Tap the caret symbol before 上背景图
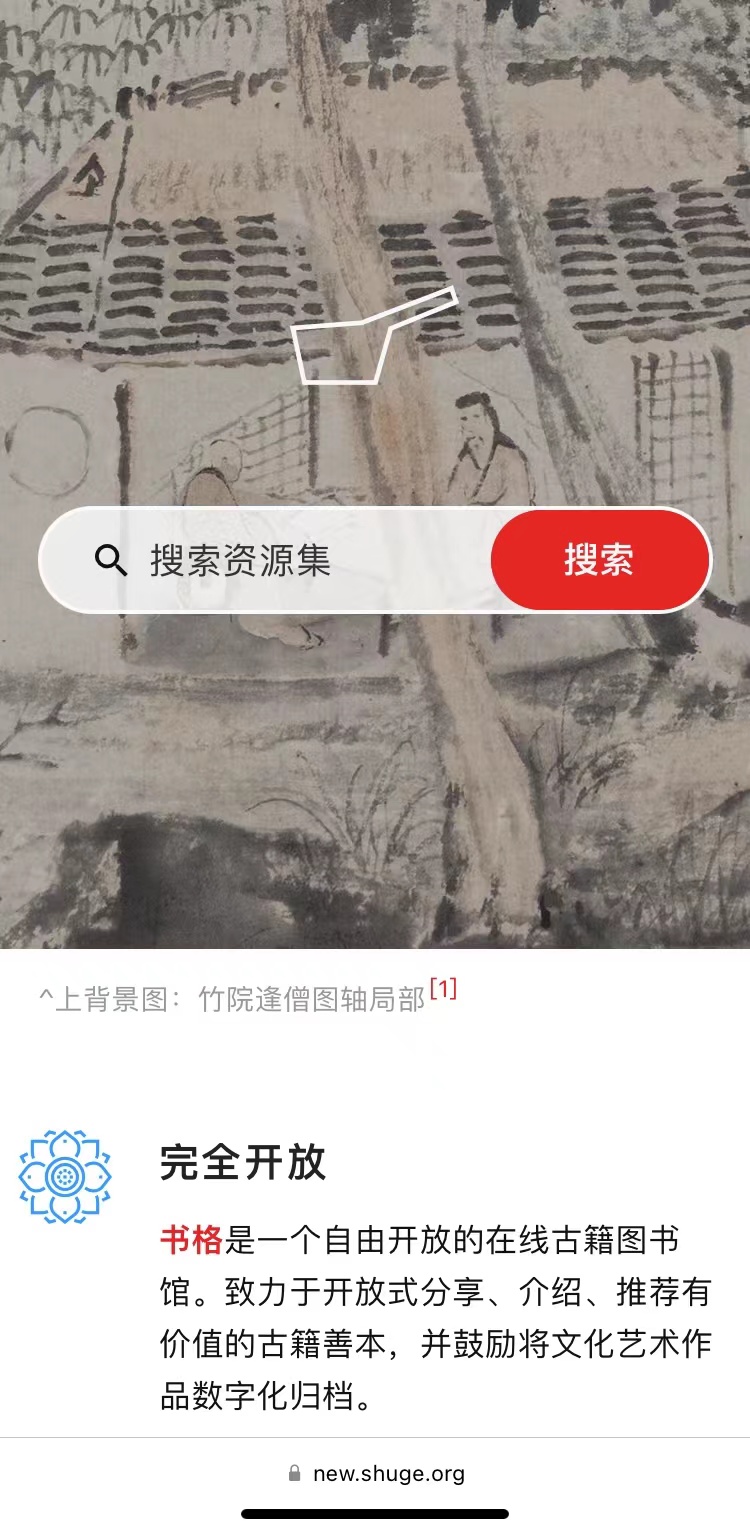Screen dimensions: 750x1535 [45, 993]
